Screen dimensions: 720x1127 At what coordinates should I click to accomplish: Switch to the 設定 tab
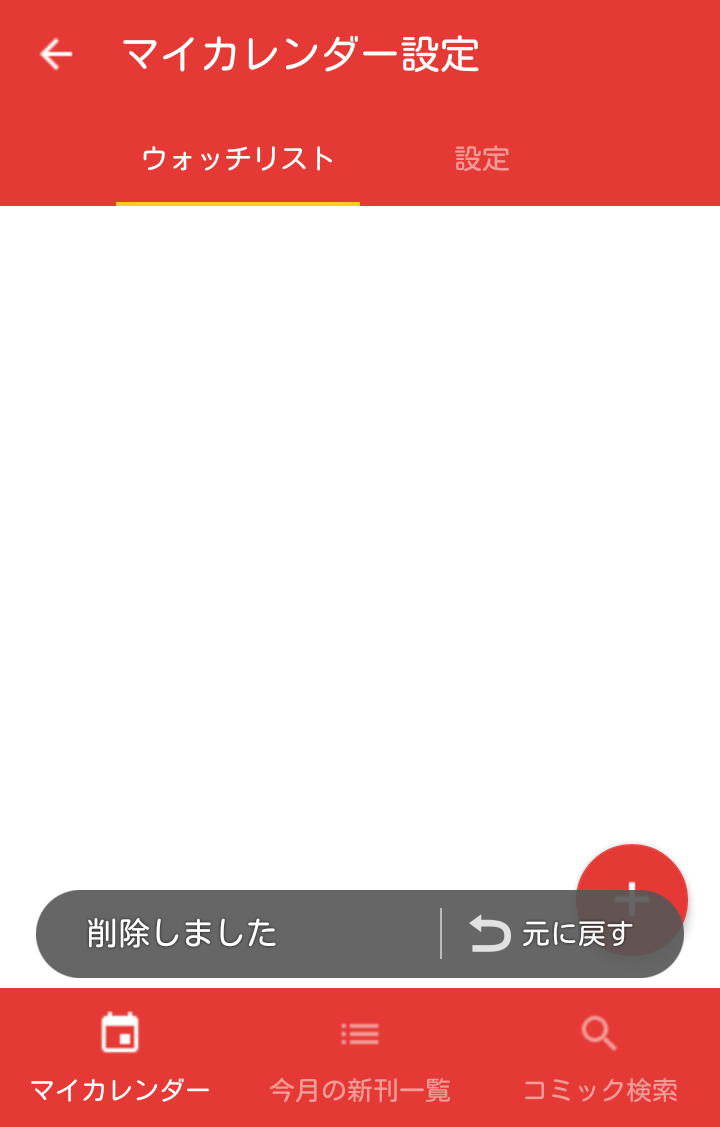pos(482,159)
